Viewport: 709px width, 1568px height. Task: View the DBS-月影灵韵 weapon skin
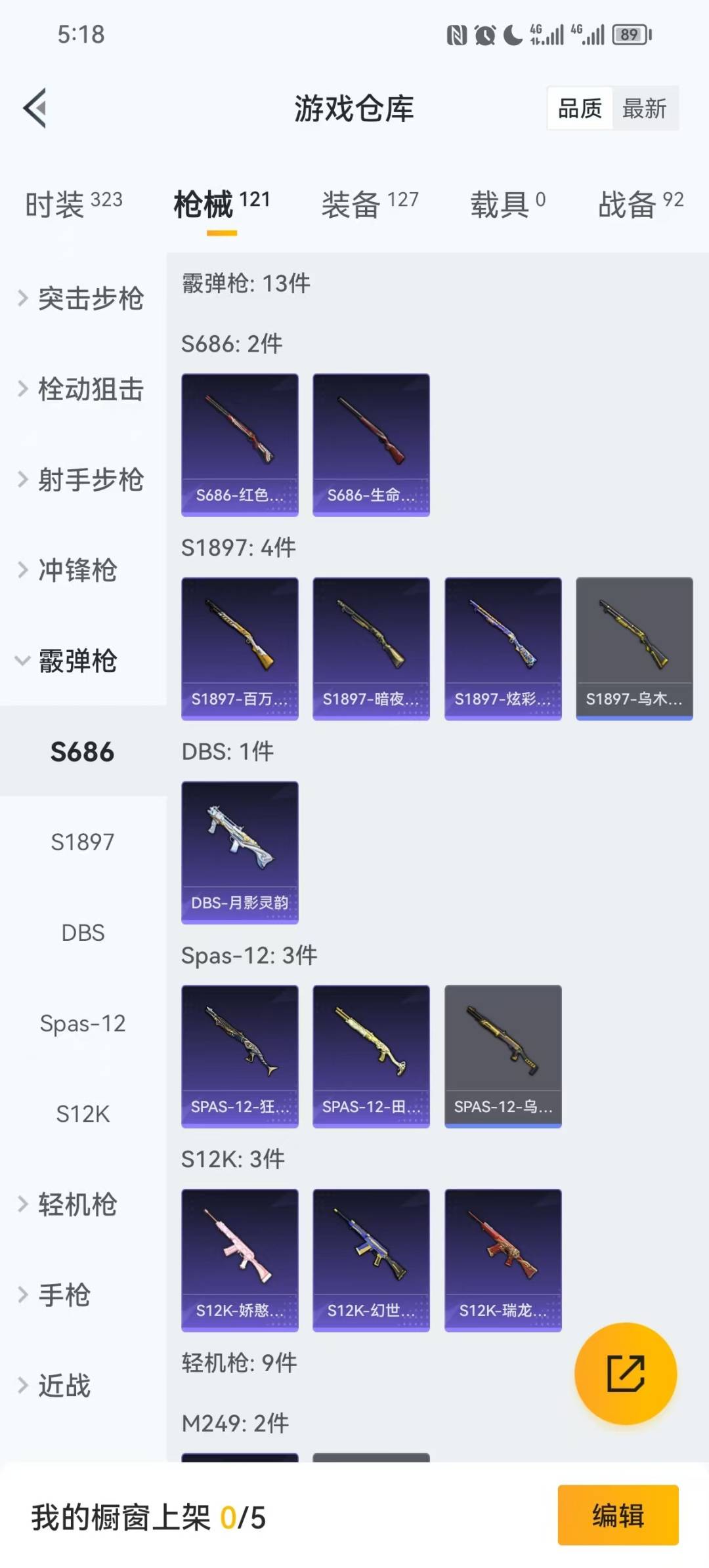coord(240,852)
